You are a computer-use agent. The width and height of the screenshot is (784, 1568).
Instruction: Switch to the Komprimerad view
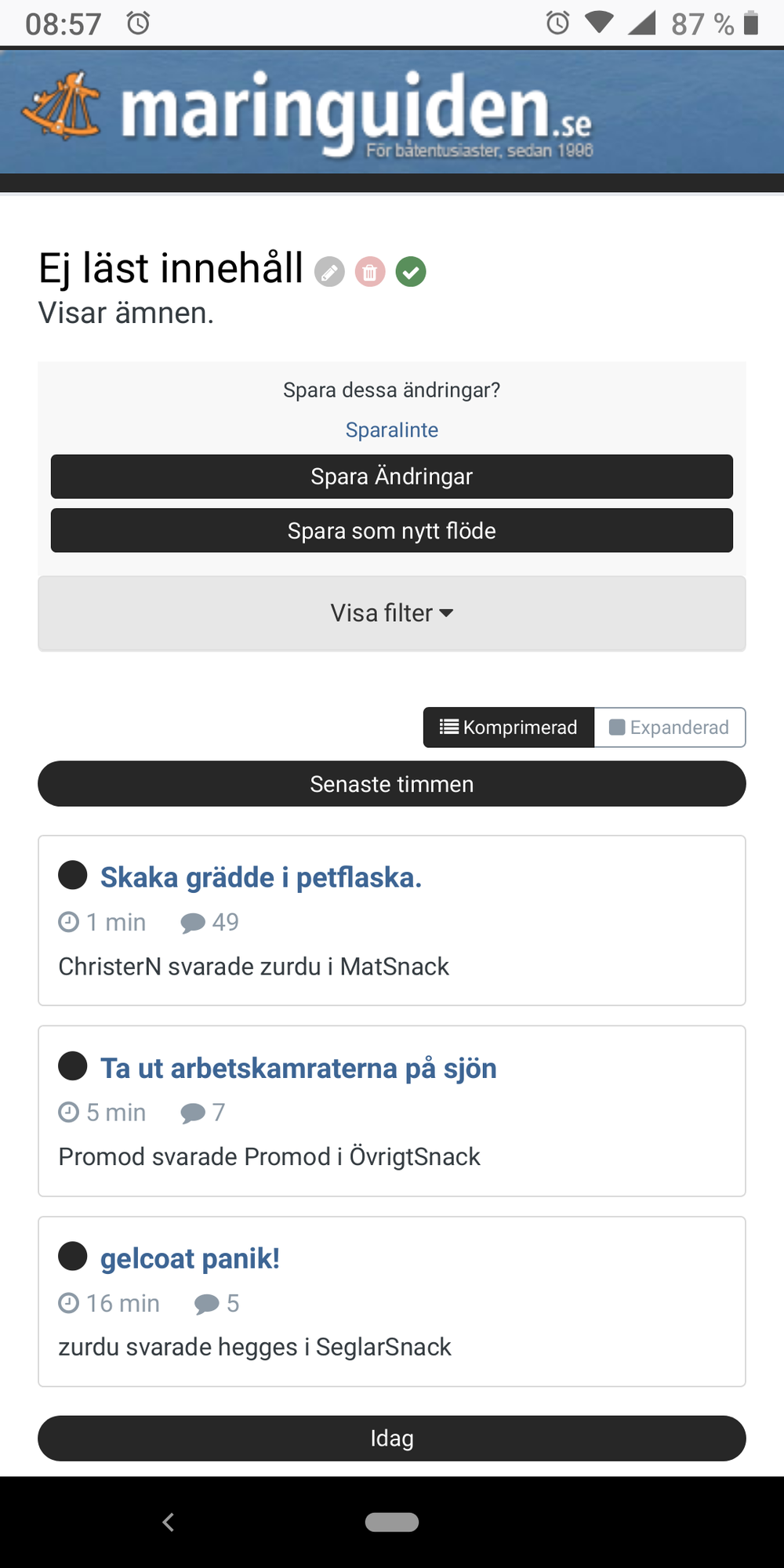tap(509, 728)
